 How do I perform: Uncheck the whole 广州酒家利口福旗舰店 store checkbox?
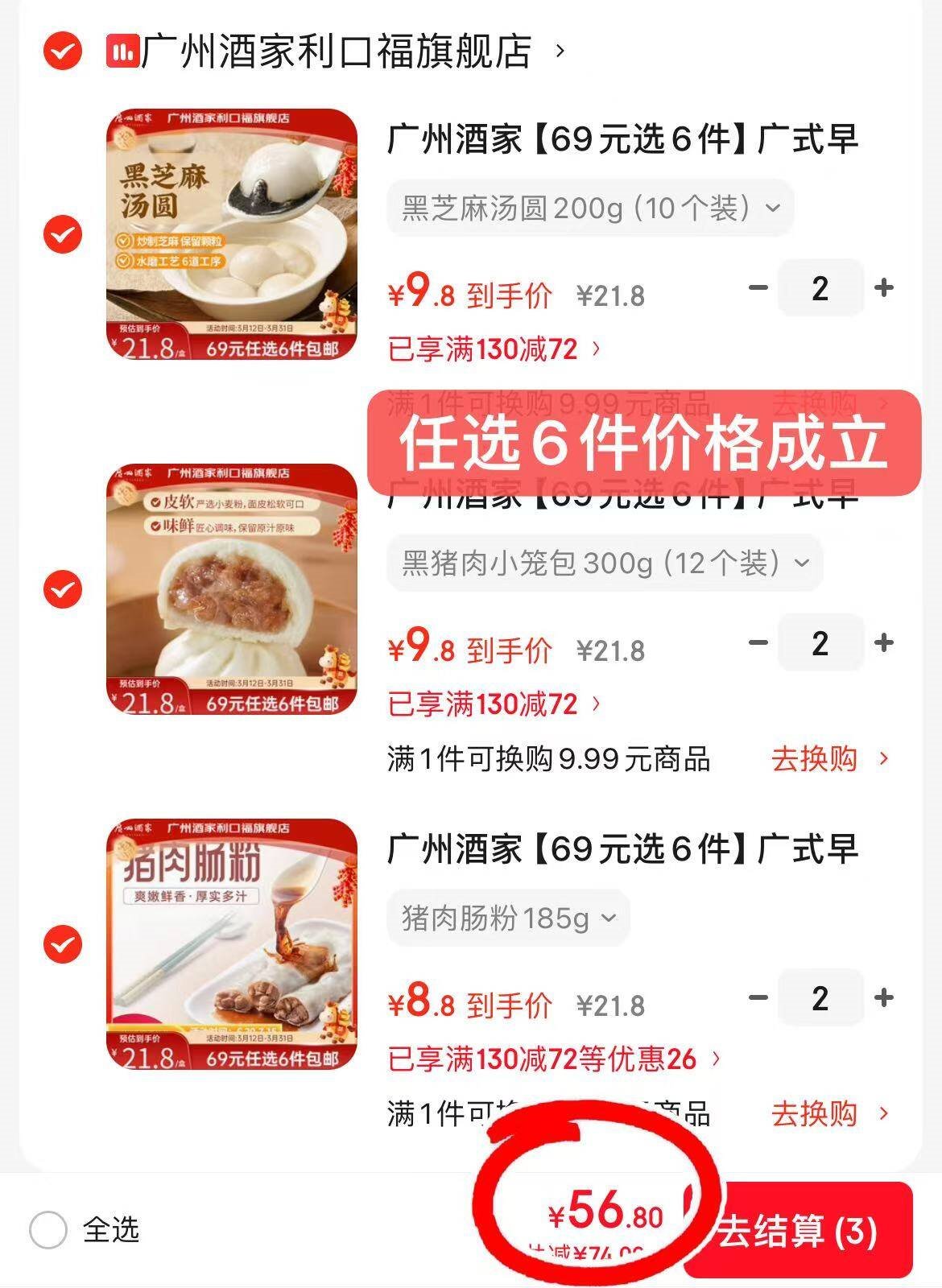62,52
